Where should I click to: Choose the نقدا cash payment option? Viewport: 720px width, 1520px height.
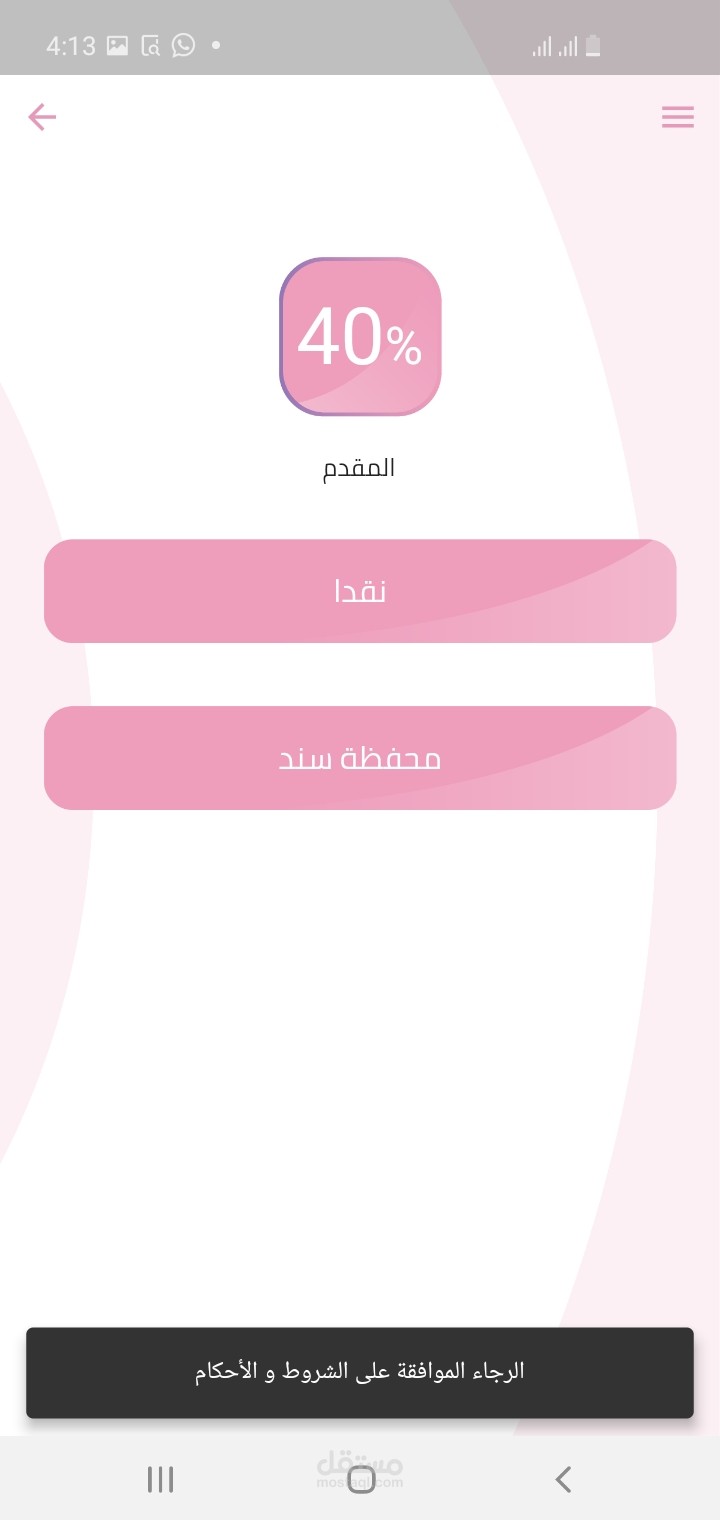pos(360,591)
